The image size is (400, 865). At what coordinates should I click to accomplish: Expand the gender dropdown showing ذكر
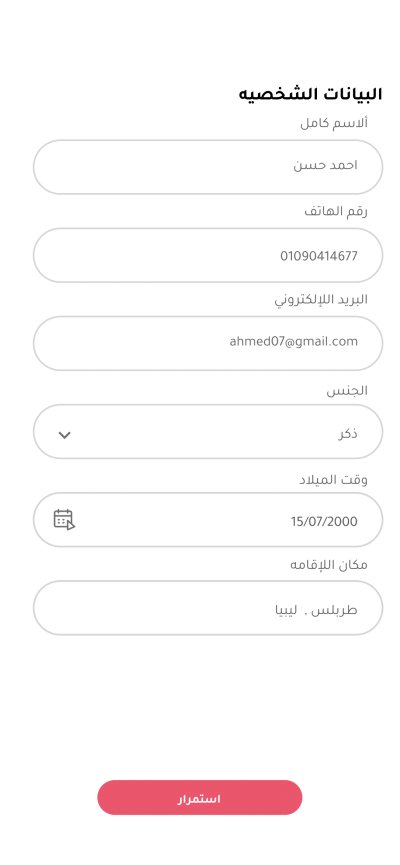click(208, 431)
